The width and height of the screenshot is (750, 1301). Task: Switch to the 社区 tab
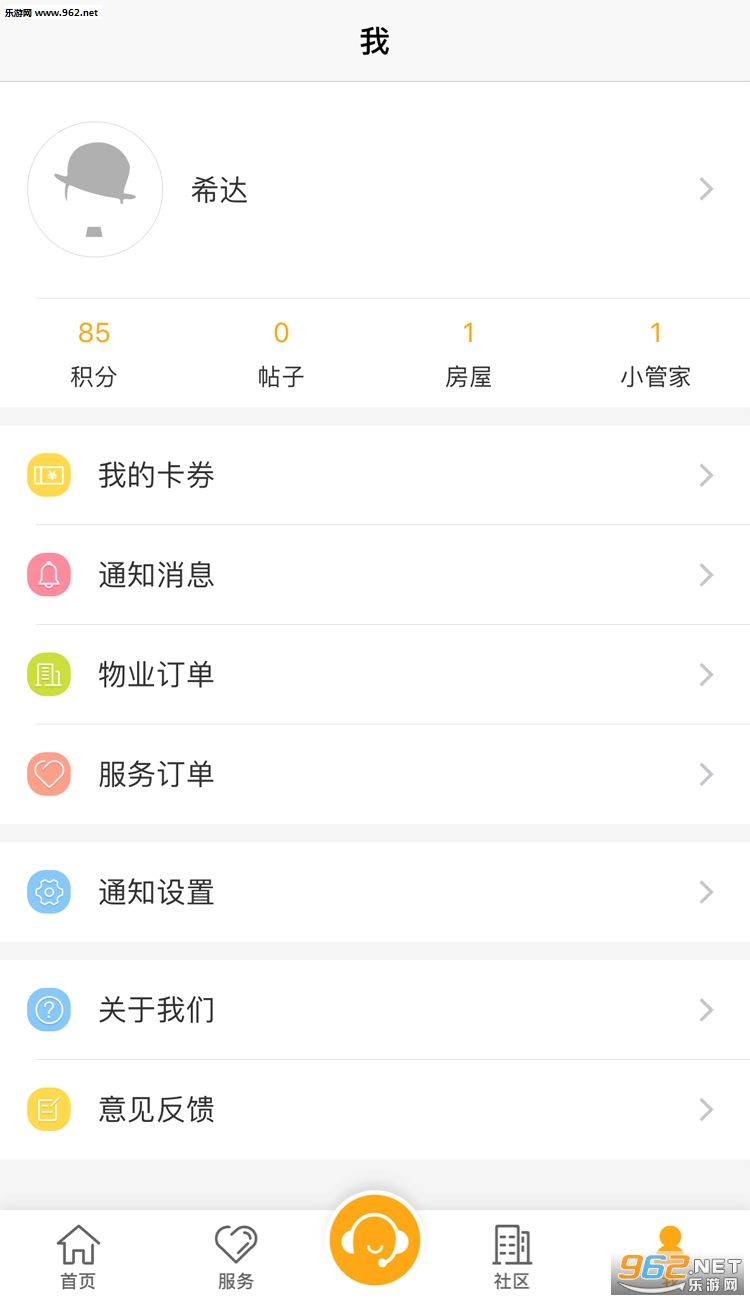(512, 1256)
